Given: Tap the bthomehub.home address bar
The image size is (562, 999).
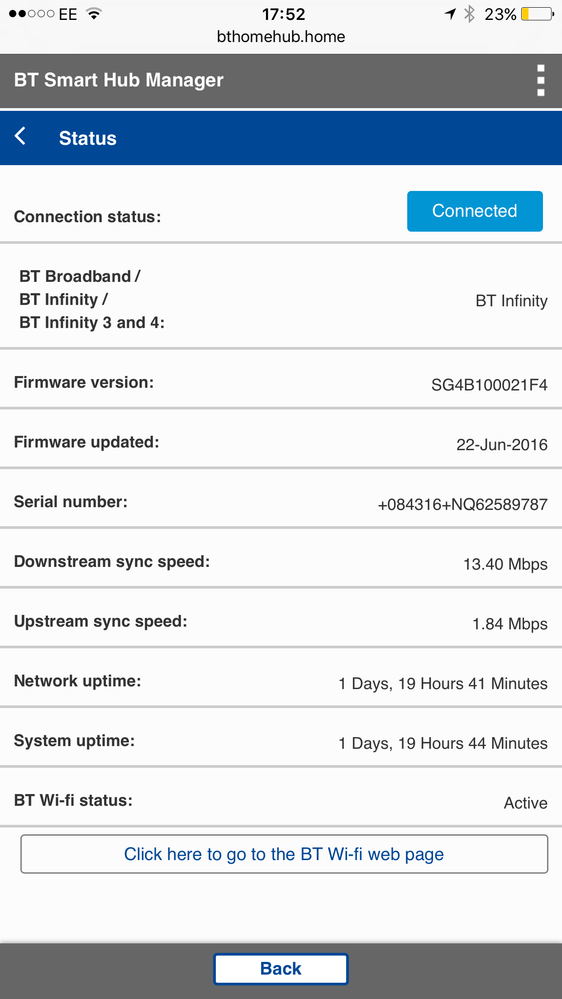Looking at the screenshot, I should 281,37.
